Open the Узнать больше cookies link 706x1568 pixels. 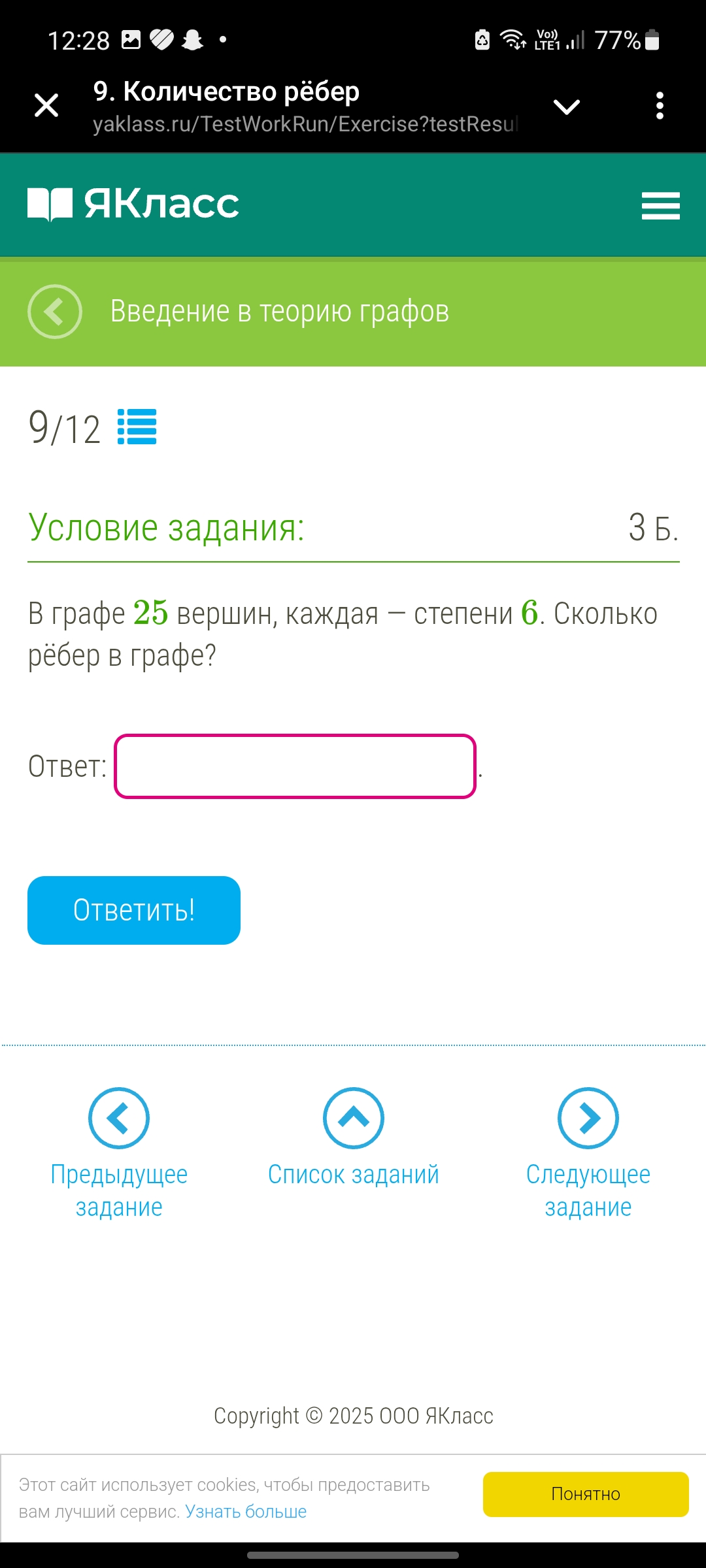coord(246,1511)
